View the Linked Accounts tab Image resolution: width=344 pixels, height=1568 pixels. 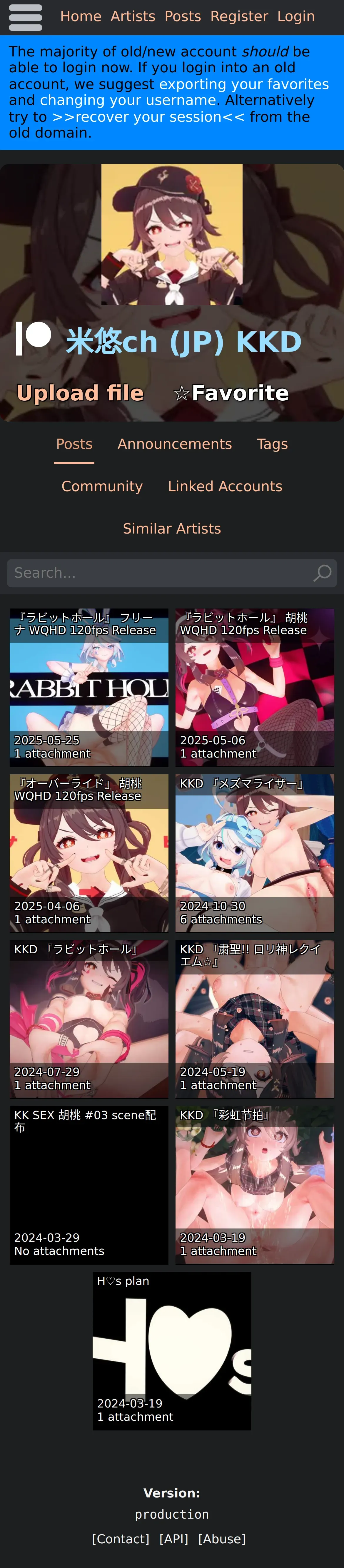click(x=225, y=486)
